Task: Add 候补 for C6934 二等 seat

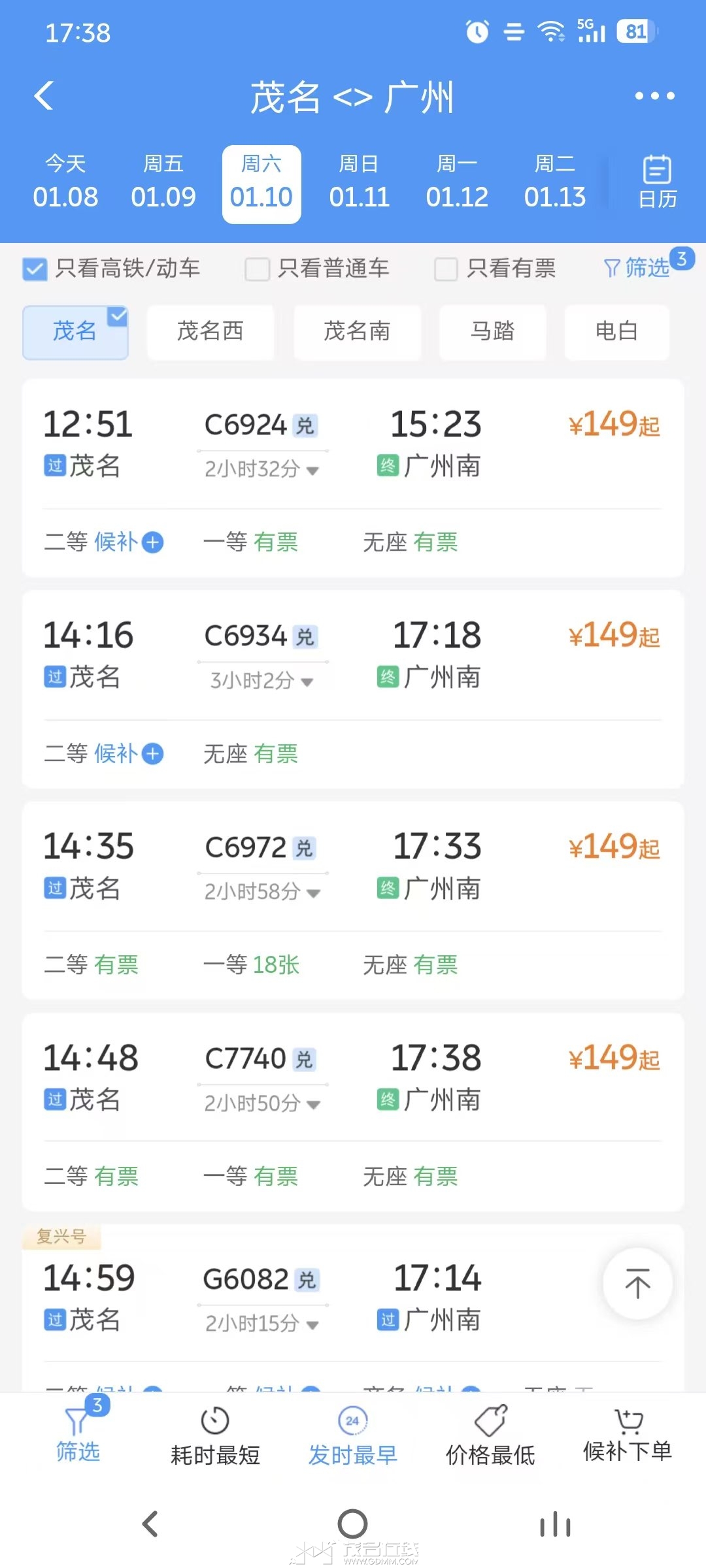Action: click(152, 754)
